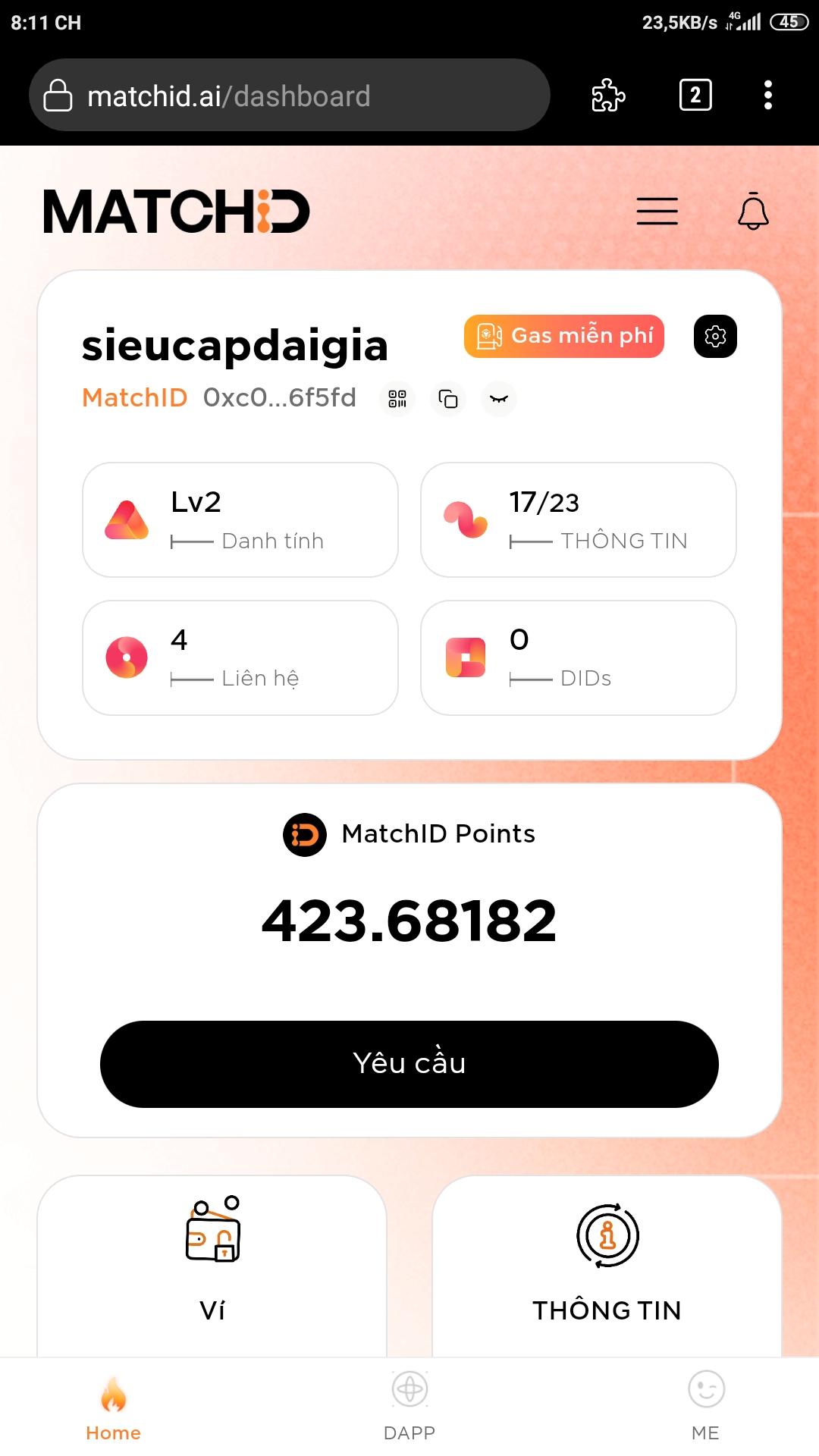This screenshot has width=819, height=1456.
Task: Copy the MatchID wallet address
Action: coord(448,398)
